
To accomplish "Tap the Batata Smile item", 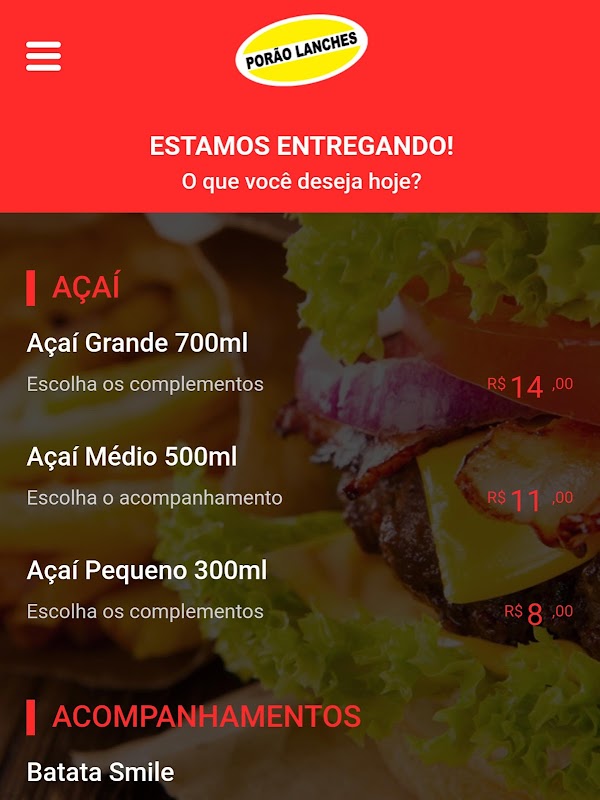I will pos(100,772).
